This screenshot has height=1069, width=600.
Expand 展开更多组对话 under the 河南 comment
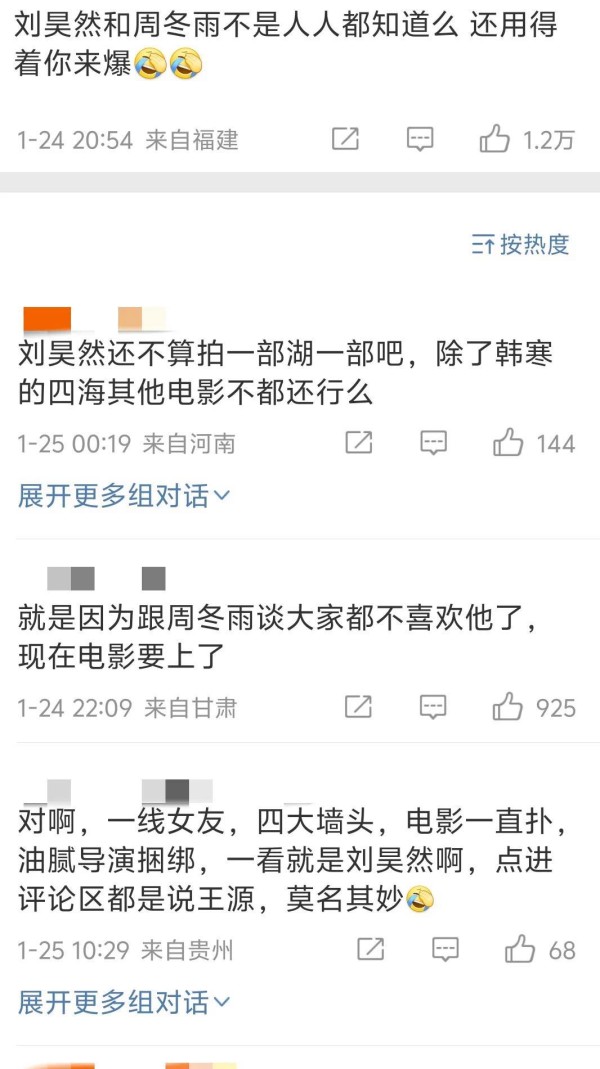124,495
